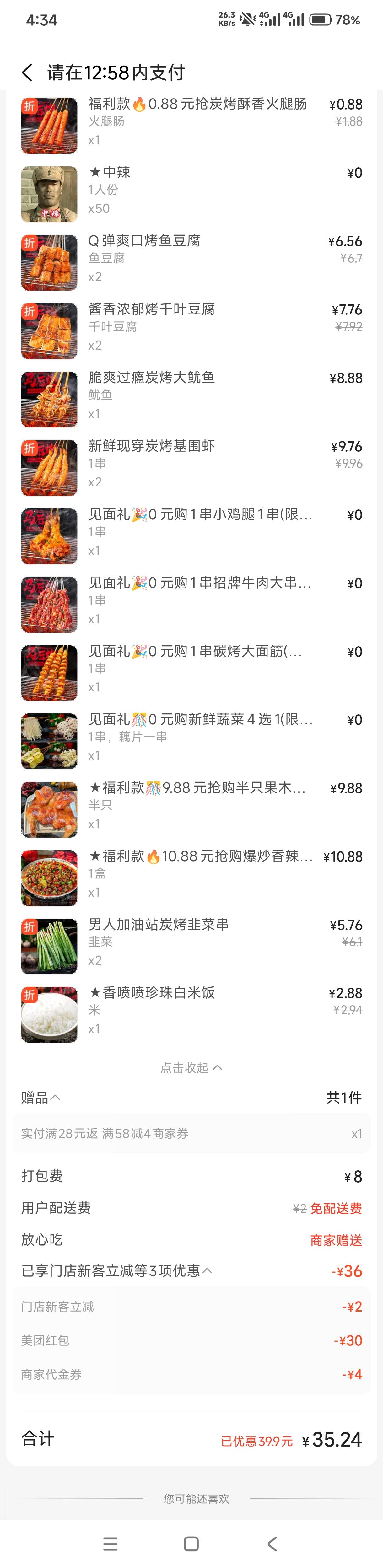Collapse the 赠品 section
This screenshot has width=383, height=1568.
click(x=41, y=1097)
